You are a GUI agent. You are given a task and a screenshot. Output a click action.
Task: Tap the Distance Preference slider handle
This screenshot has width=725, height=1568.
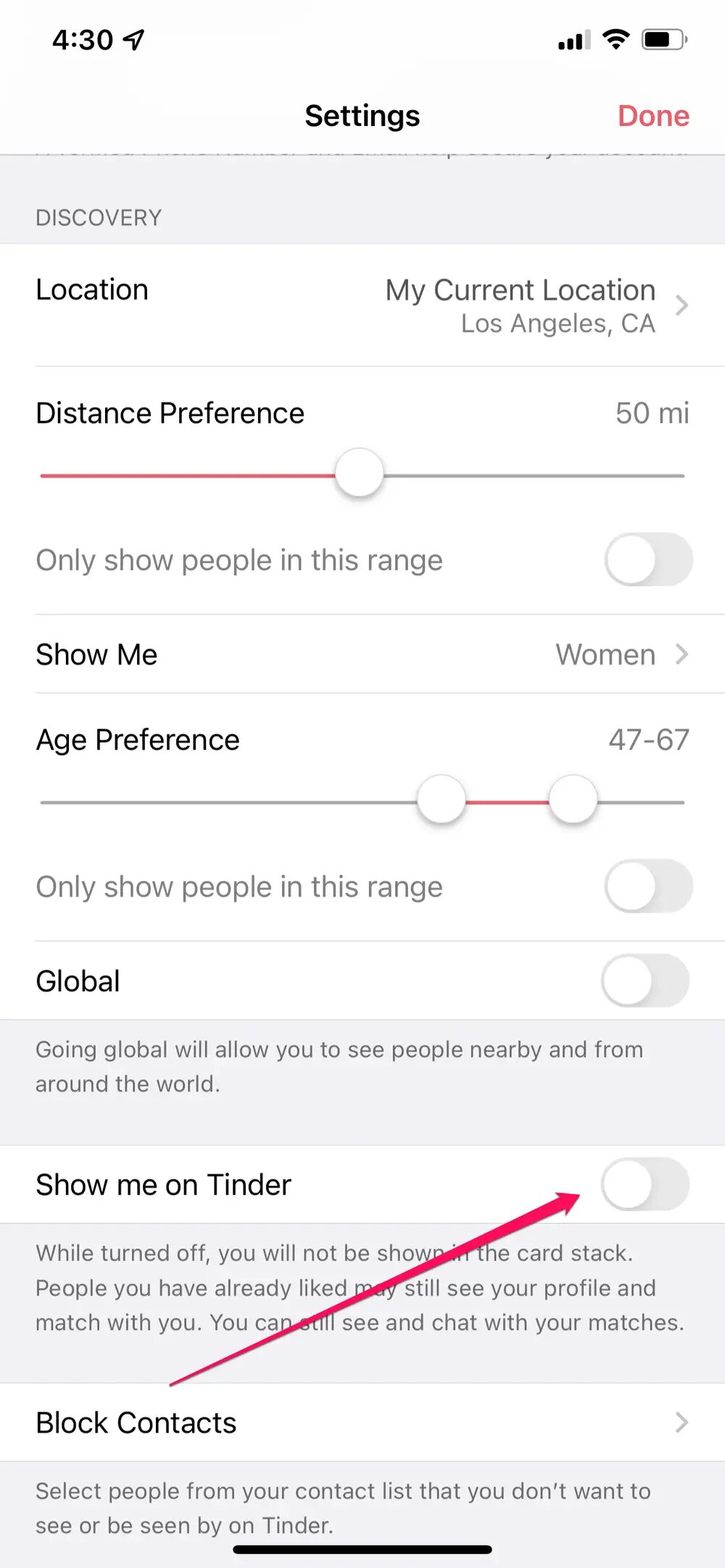pos(360,474)
